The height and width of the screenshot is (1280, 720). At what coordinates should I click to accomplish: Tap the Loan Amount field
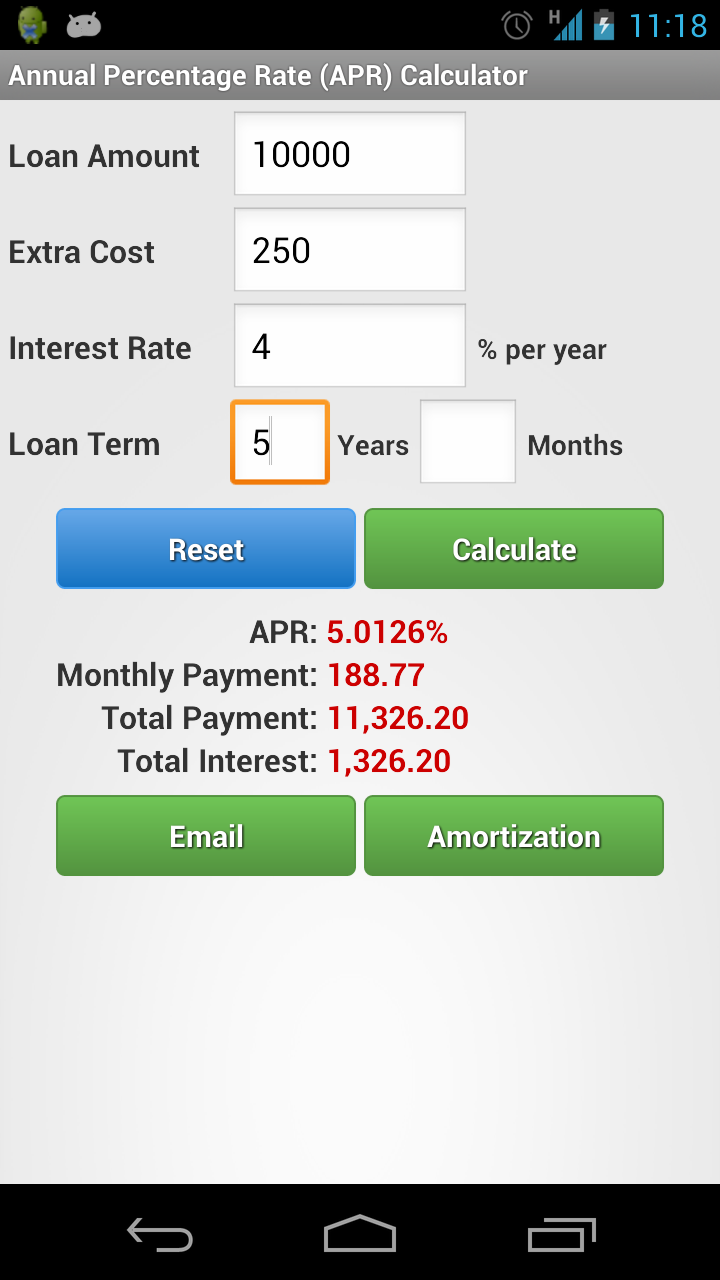pyautogui.click(x=350, y=154)
